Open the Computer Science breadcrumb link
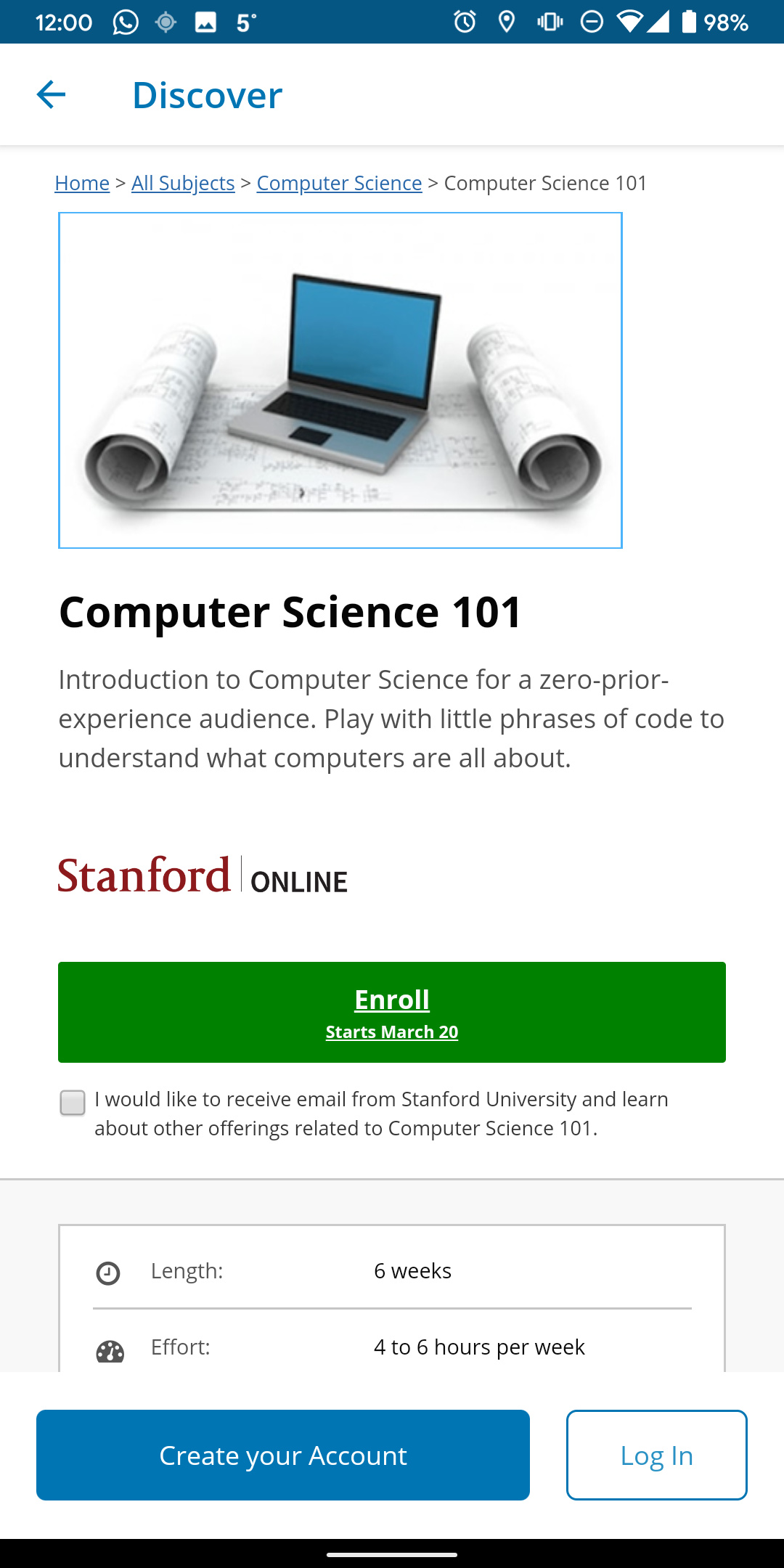This screenshot has width=784, height=1568. 339,183
